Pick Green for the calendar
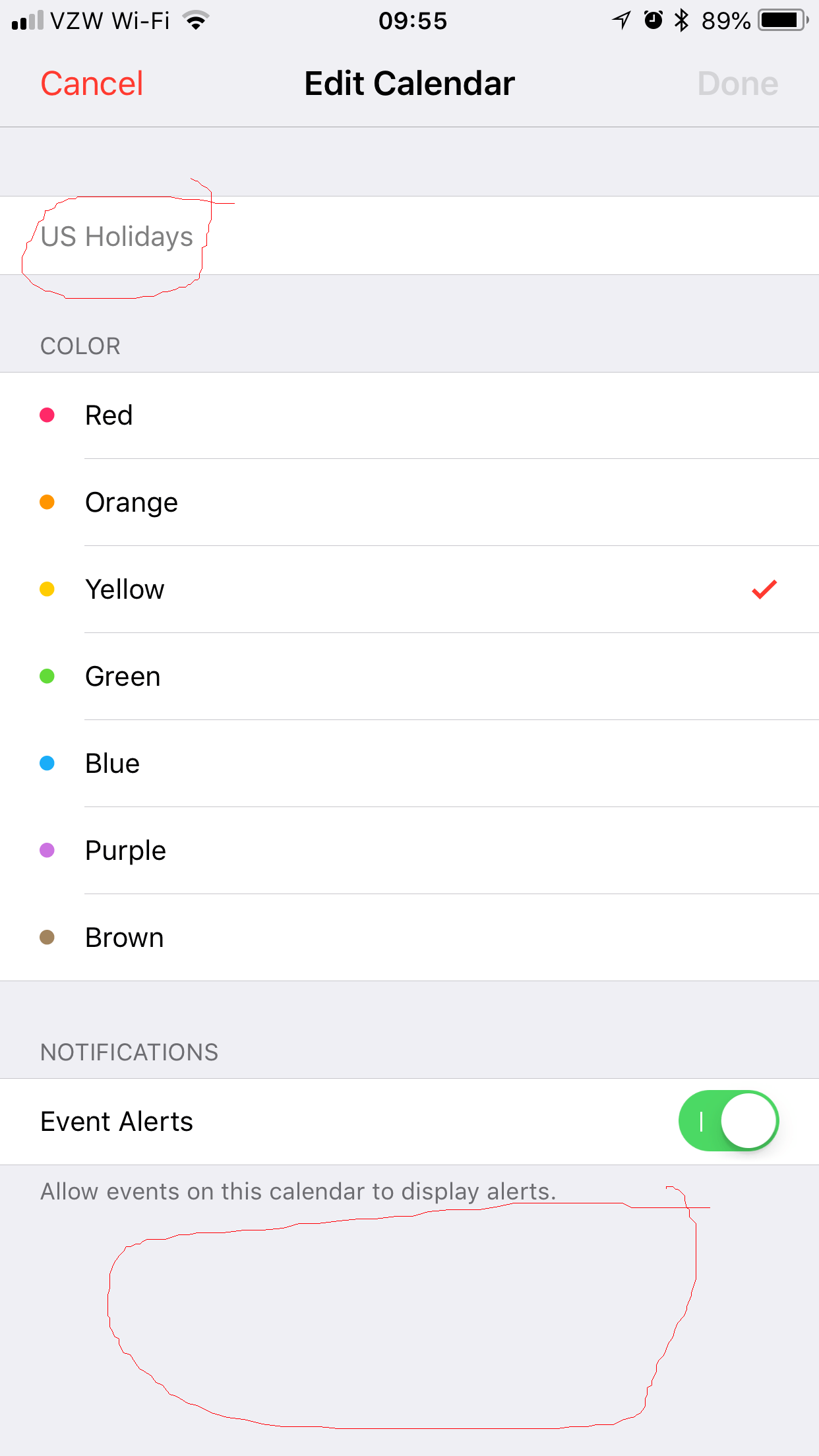 pos(409,677)
